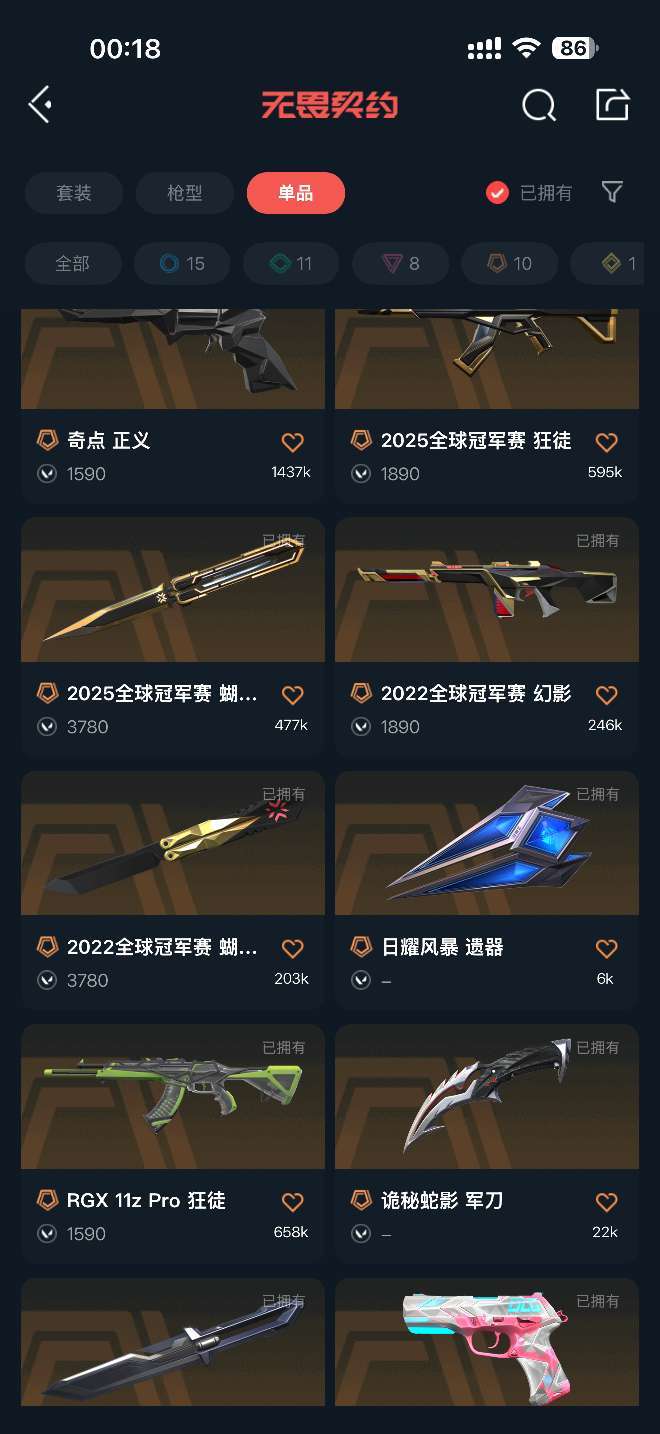Select the 全部 chip
Viewport: 660px width, 1434px height.
[73, 263]
